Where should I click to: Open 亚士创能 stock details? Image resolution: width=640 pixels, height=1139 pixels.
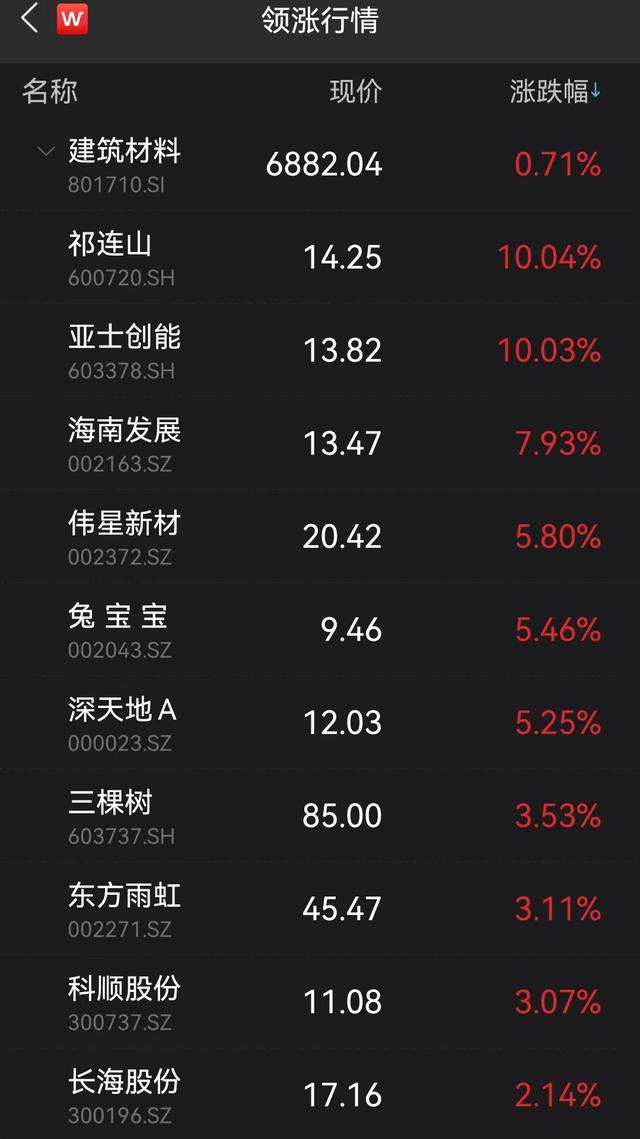pos(320,351)
